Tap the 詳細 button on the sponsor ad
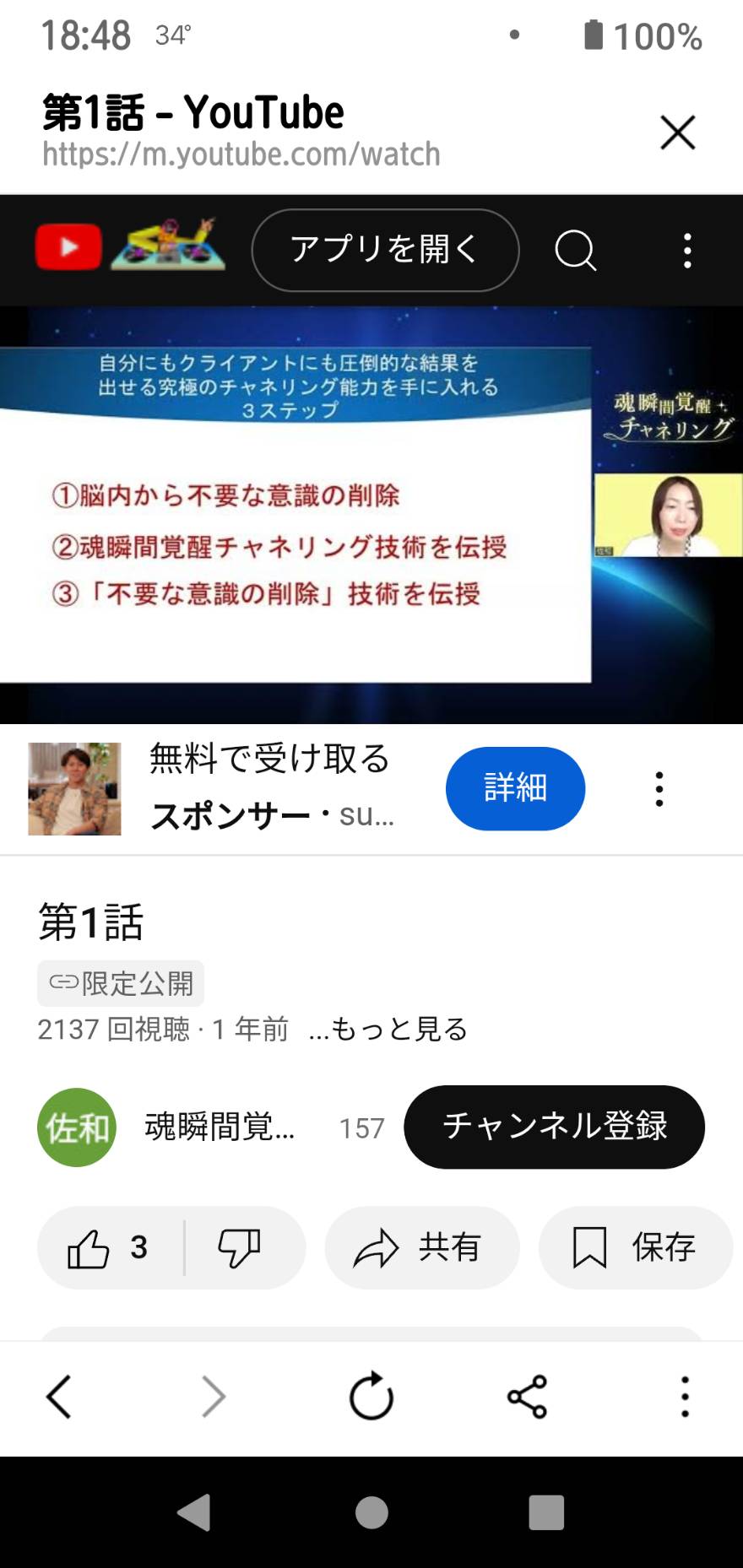This screenshot has width=743, height=1568. point(515,788)
